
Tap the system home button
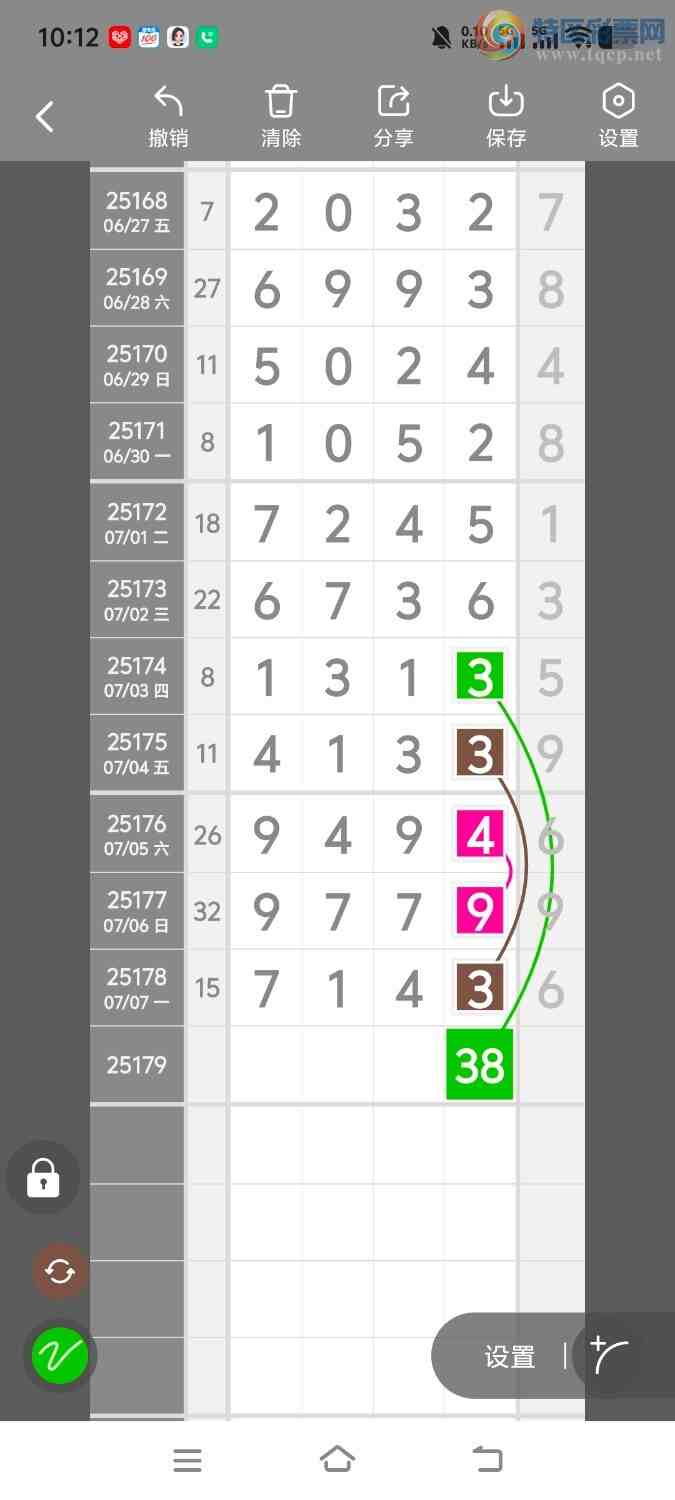(x=337, y=1460)
